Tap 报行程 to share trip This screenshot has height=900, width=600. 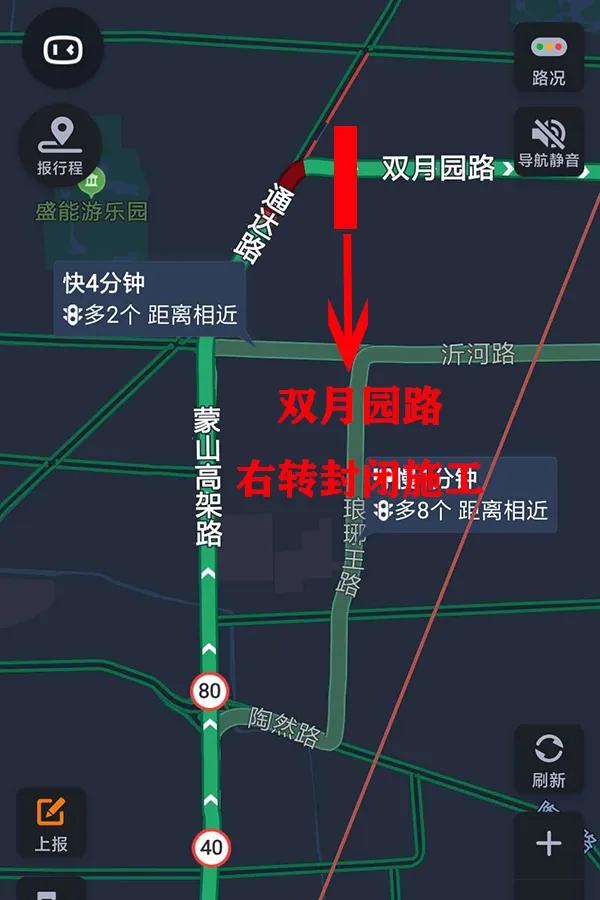[60, 145]
